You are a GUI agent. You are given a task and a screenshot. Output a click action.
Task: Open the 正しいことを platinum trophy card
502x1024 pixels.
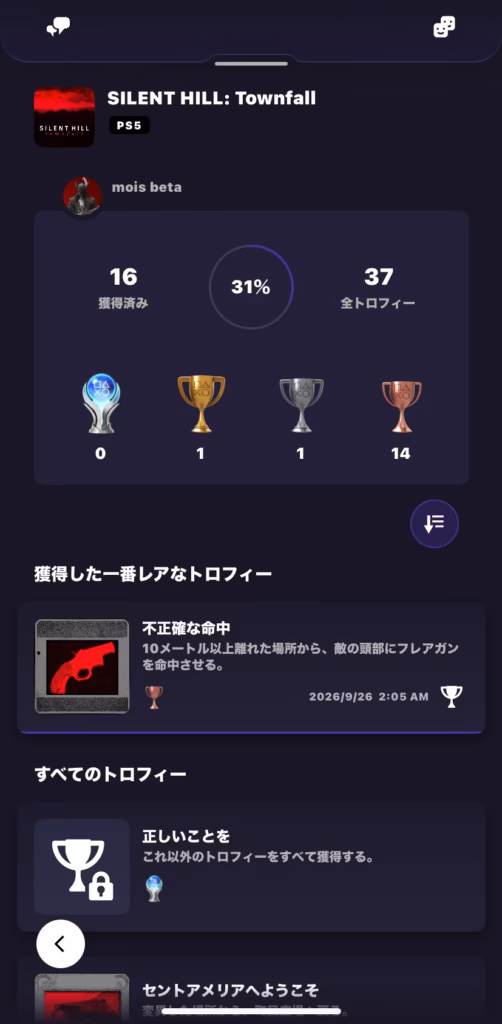pos(251,867)
